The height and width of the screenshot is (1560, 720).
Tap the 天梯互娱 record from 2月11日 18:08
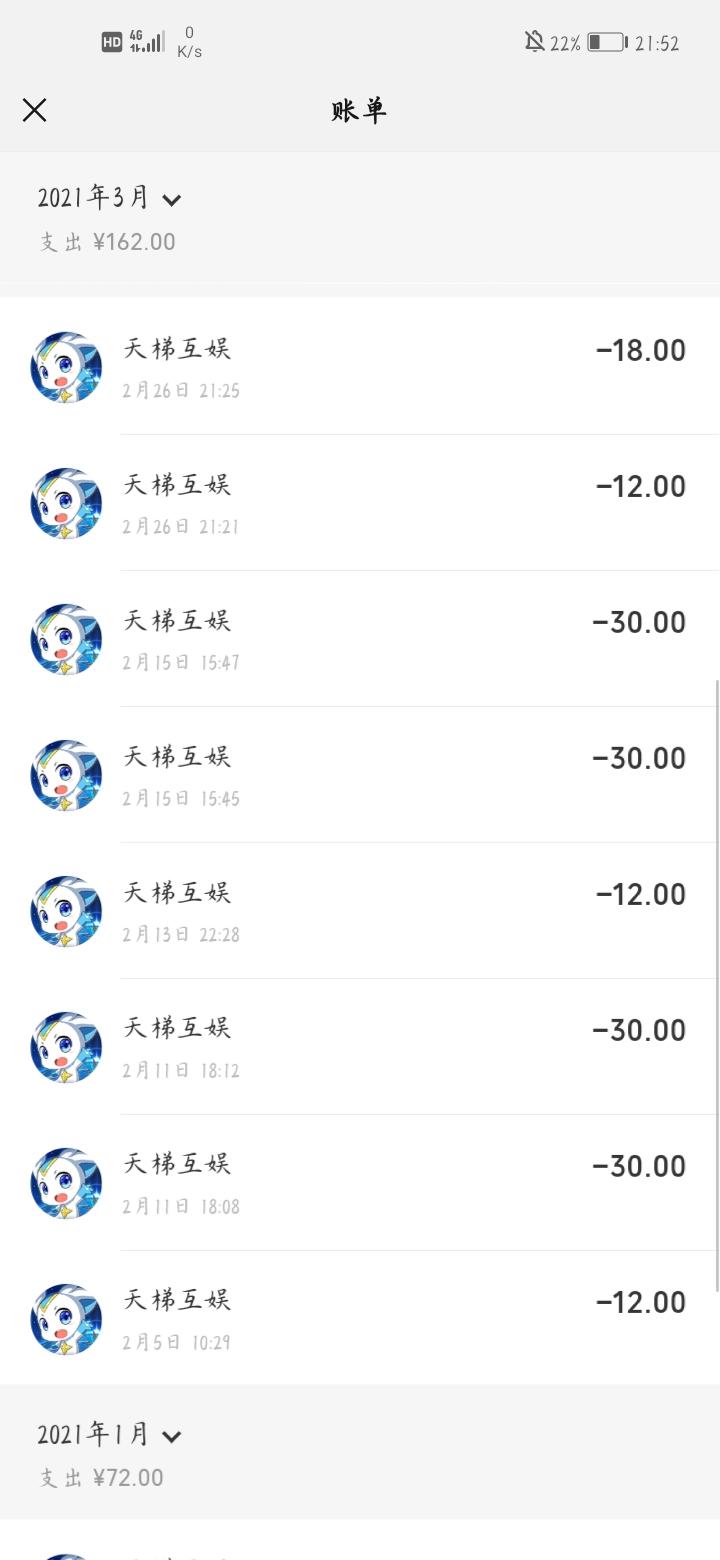(x=360, y=1183)
